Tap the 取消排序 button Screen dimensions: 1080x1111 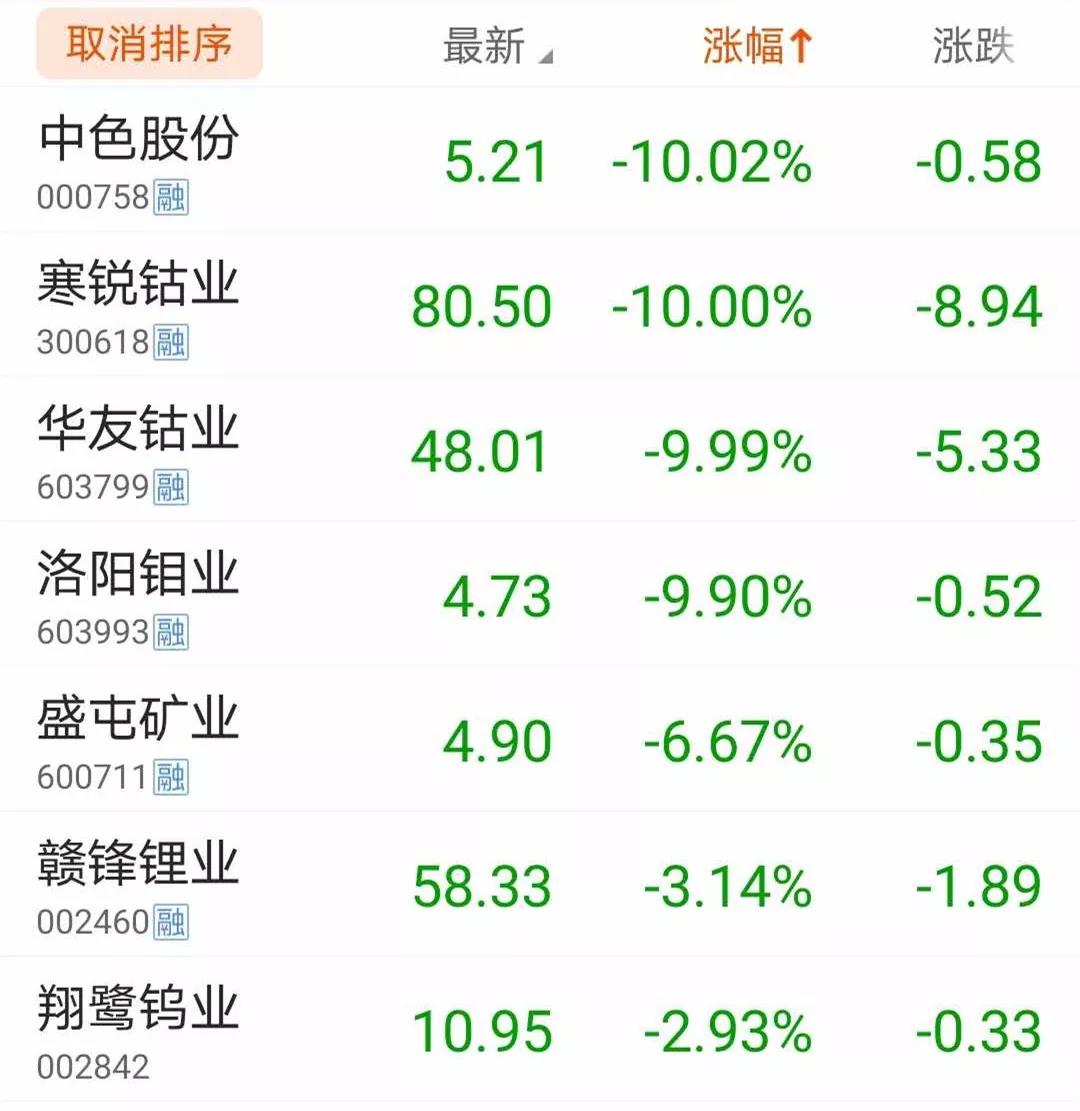click(x=149, y=45)
